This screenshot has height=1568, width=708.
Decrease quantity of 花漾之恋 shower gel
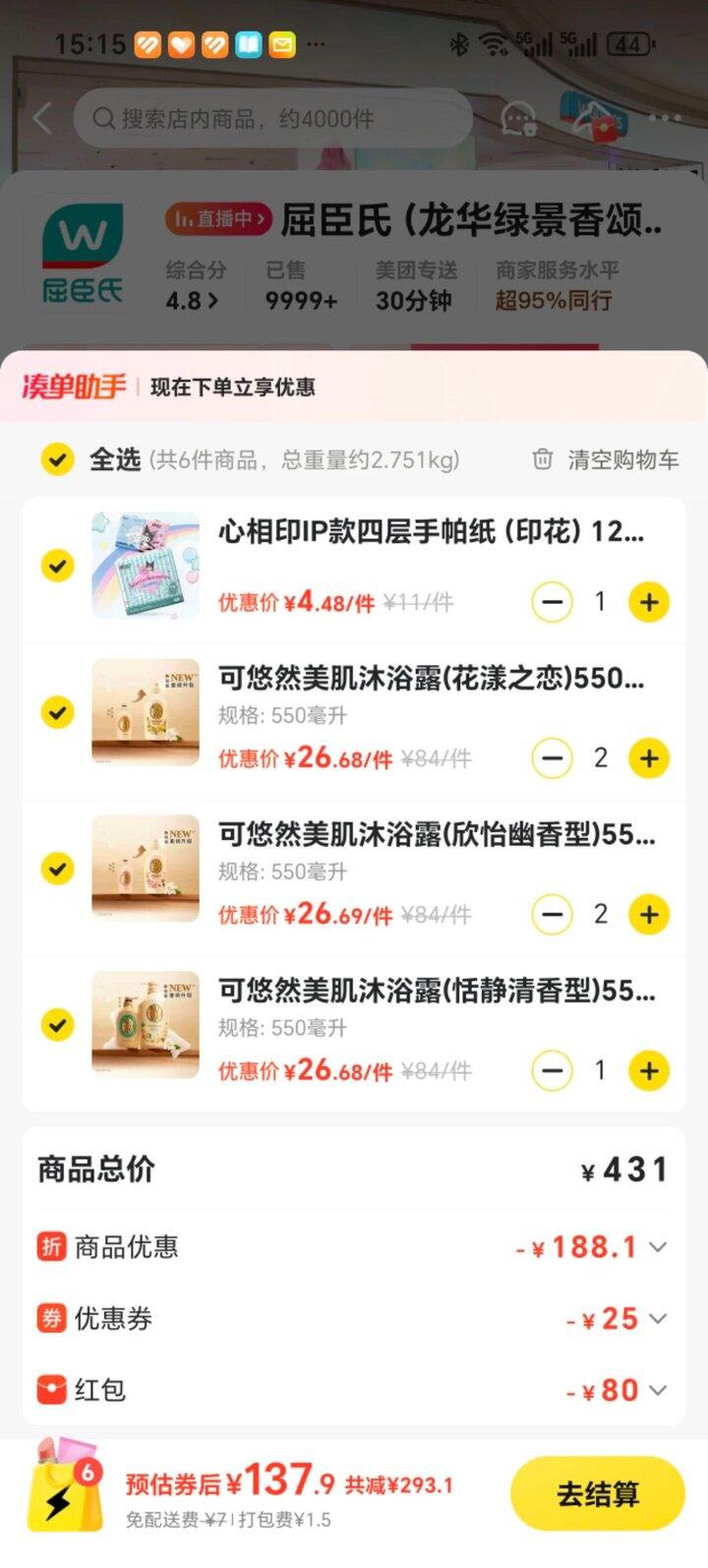(552, 758)
